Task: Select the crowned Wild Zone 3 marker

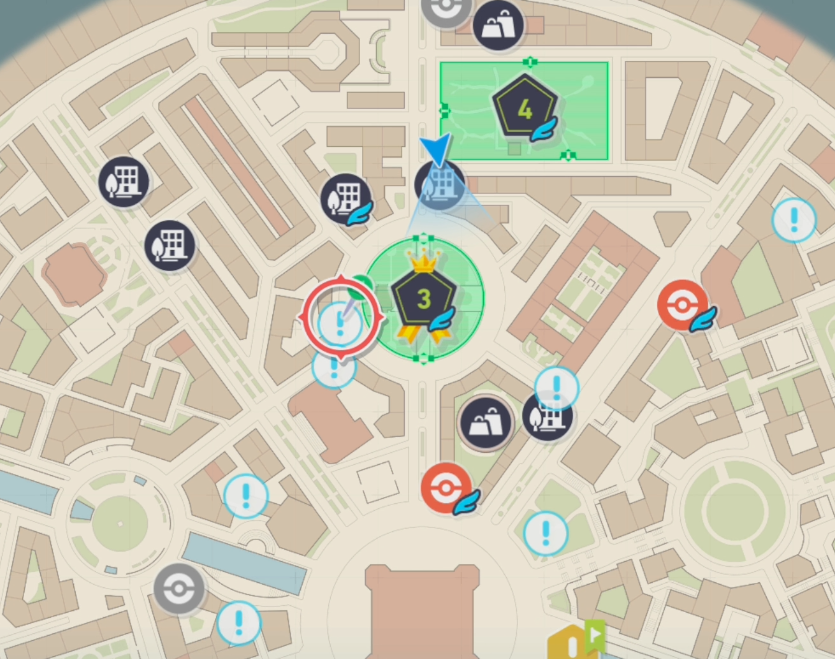Action: pyautogui.click(x=423, y=298)
